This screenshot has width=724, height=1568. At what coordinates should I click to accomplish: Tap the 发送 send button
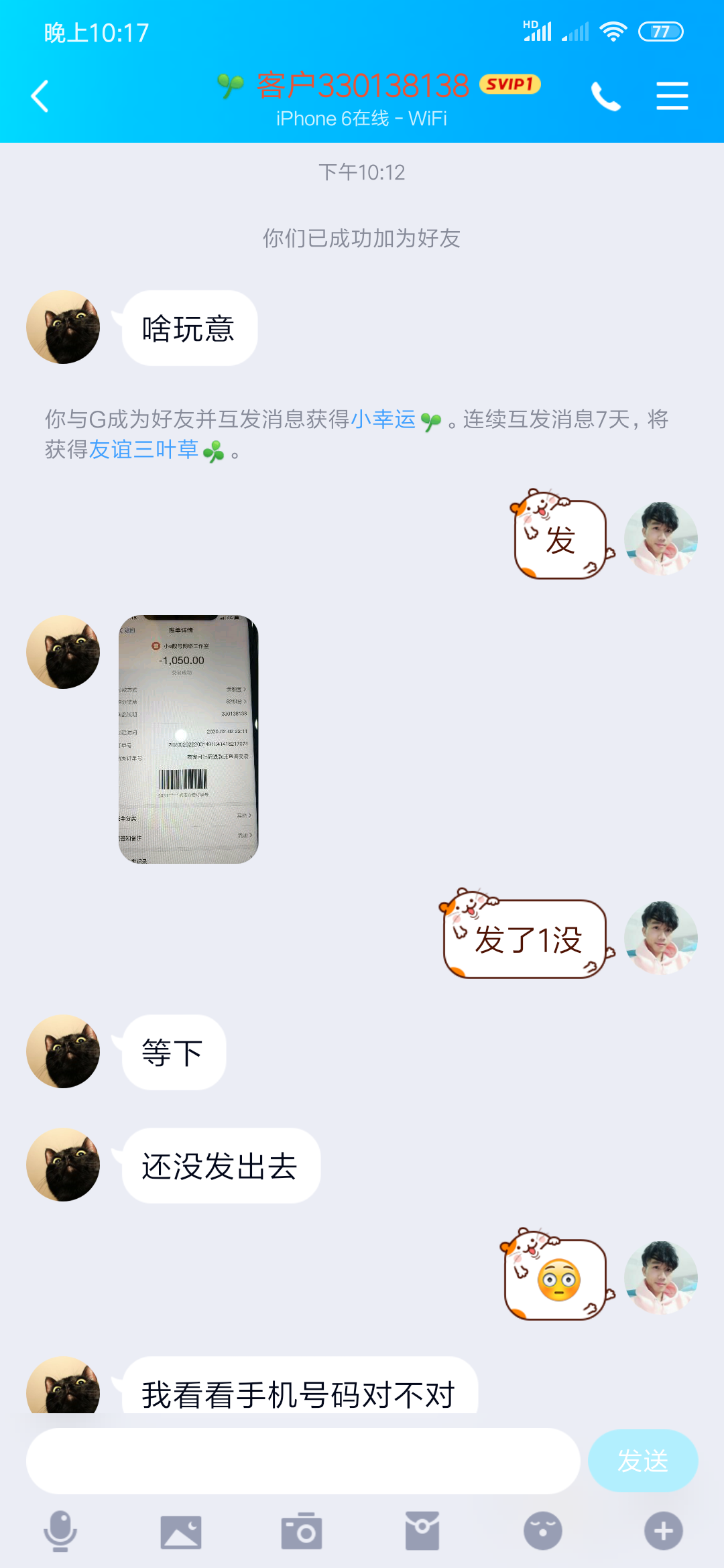pos(642,1461)
